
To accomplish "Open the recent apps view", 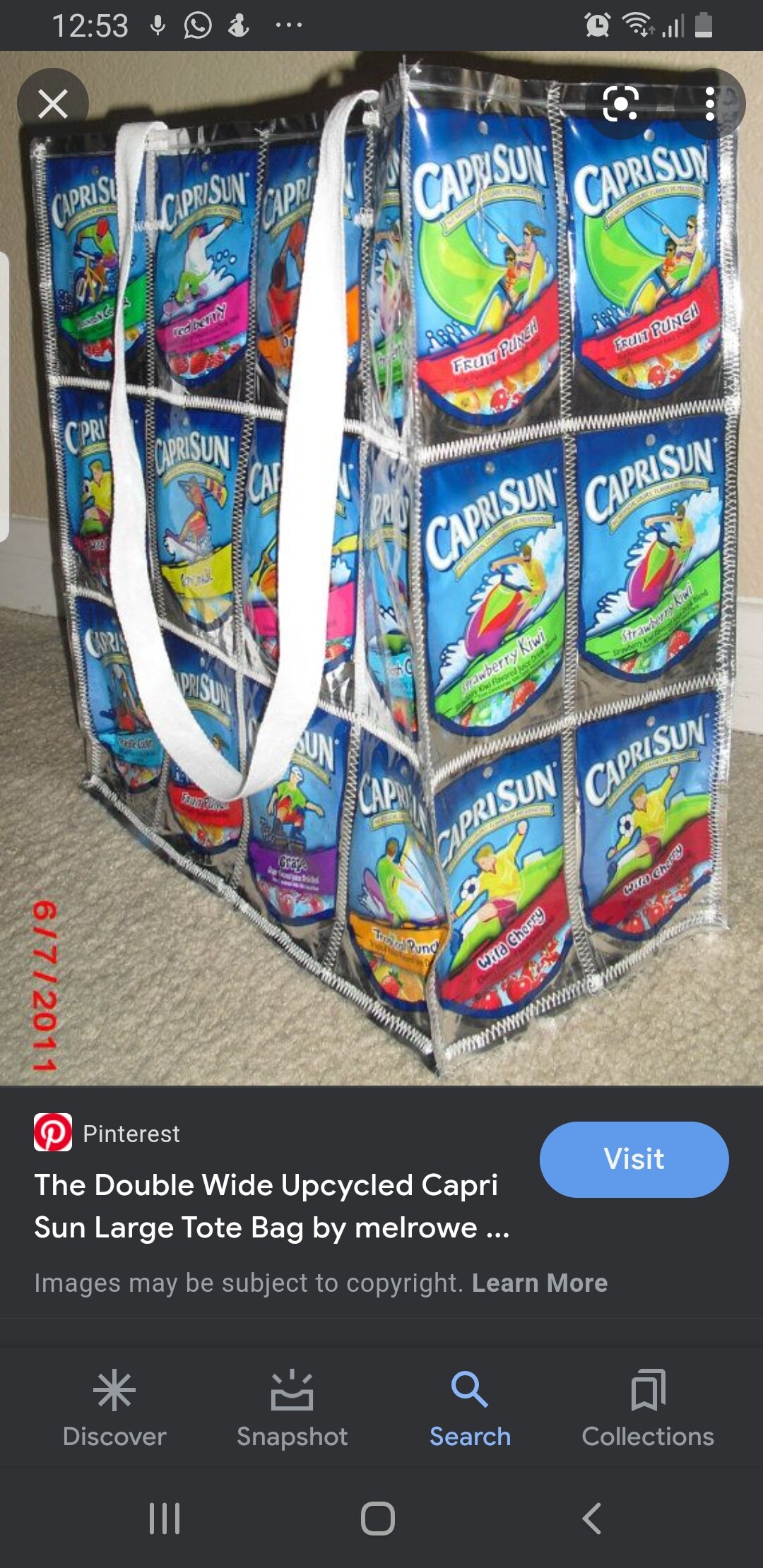I will coord(165,1518).
